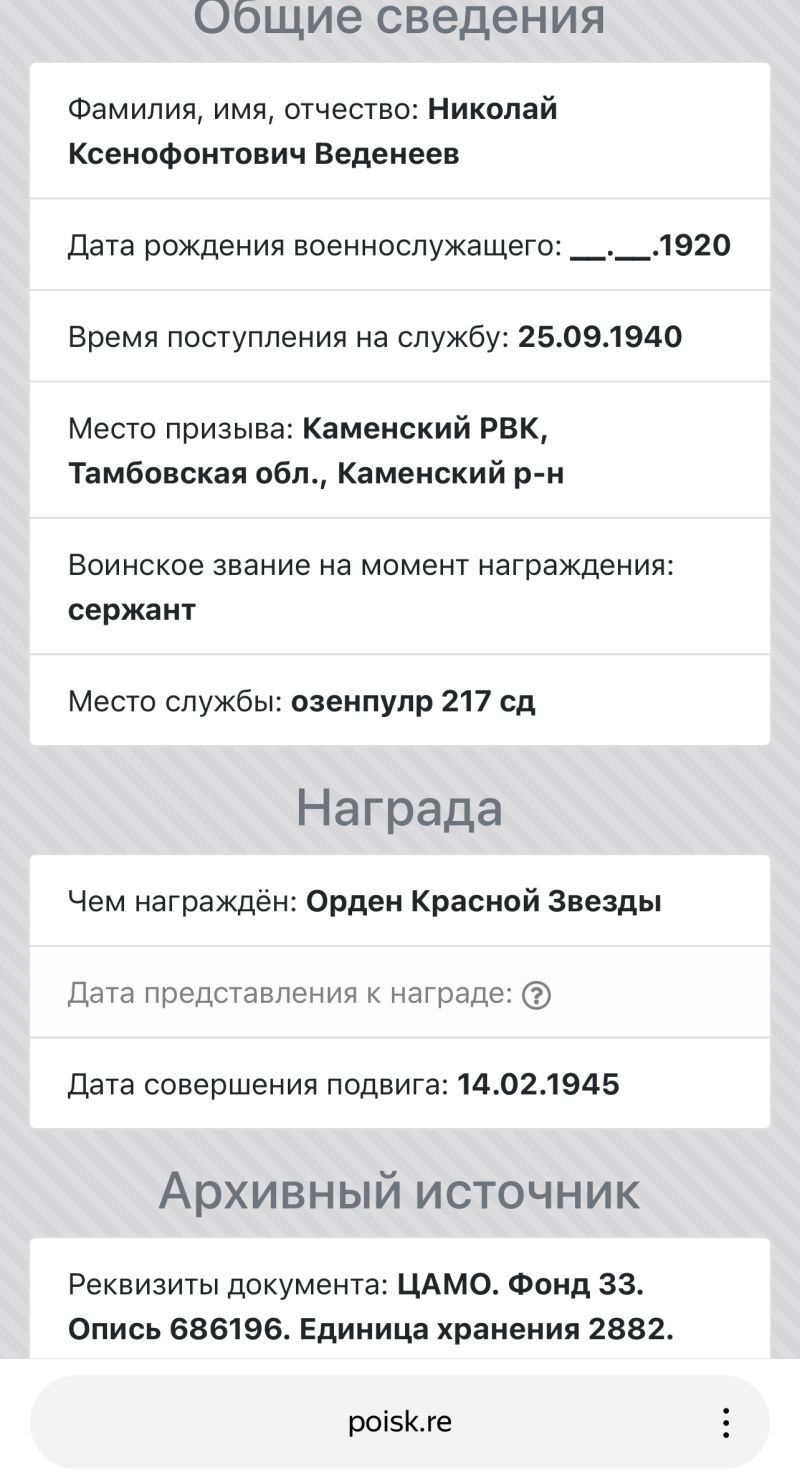Tap the poisk.re address bar
The height and width of the screenshot is (1475, 800).
point(399,1422)
